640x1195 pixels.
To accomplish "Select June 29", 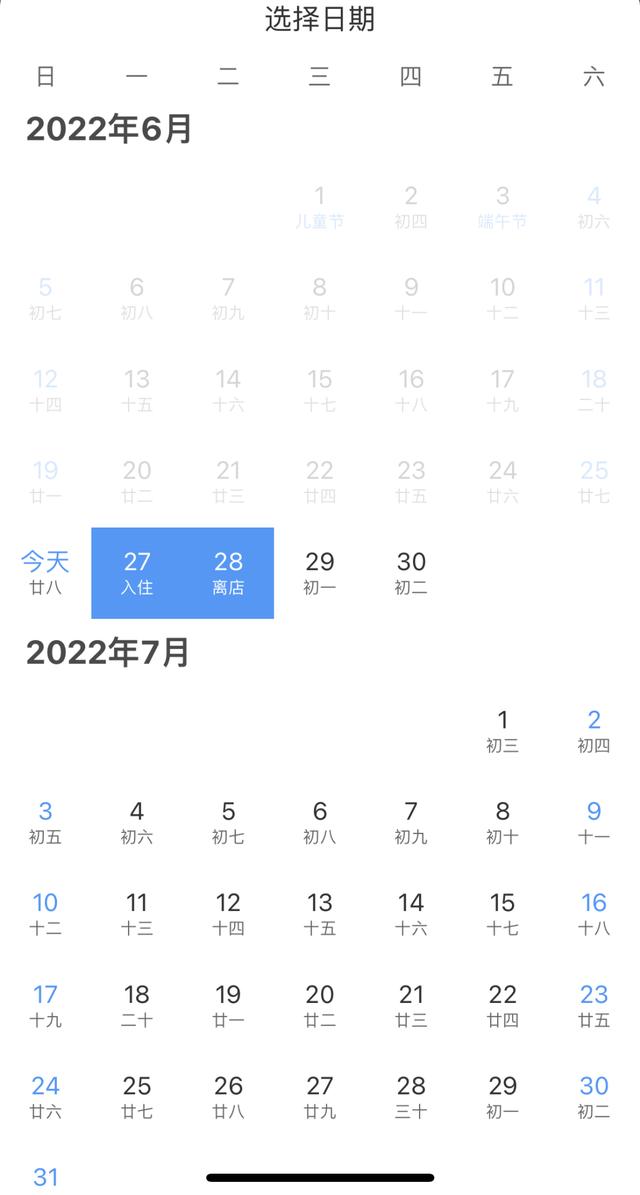I will pyautogui.click(x=320, y=573).
